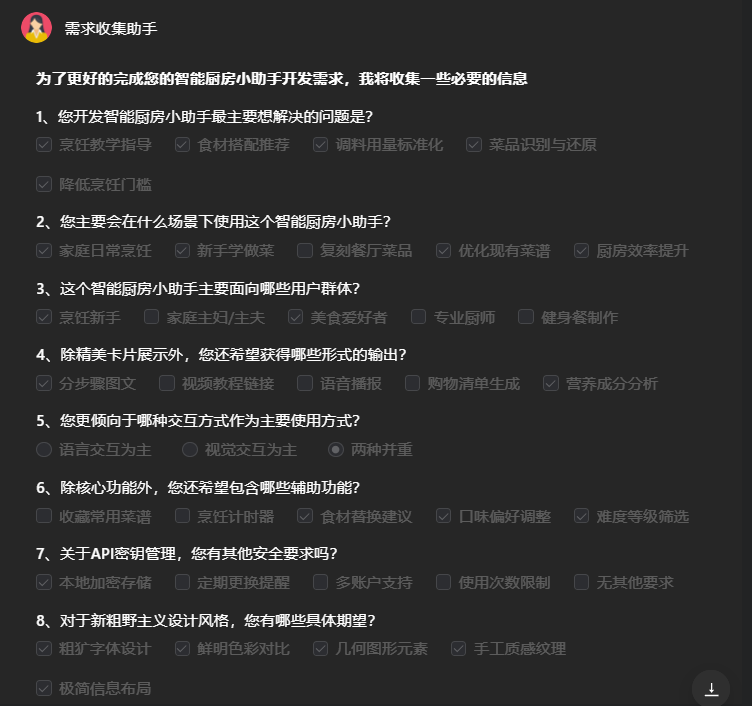Tap the scroll-to-bottom arrow button
This screenshot has height=706, width=752.
[x=711, y=688]
